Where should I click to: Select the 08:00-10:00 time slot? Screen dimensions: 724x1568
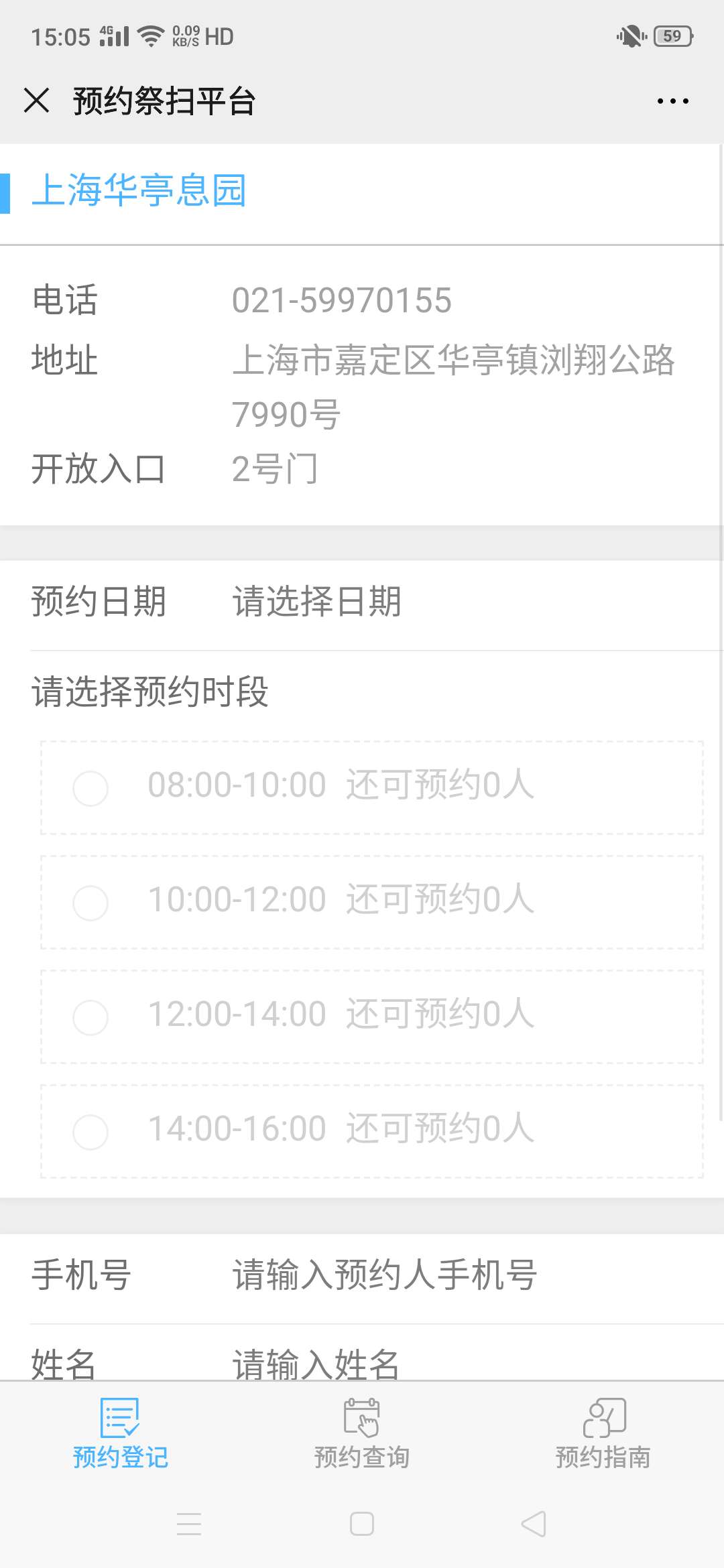point(372,787)
